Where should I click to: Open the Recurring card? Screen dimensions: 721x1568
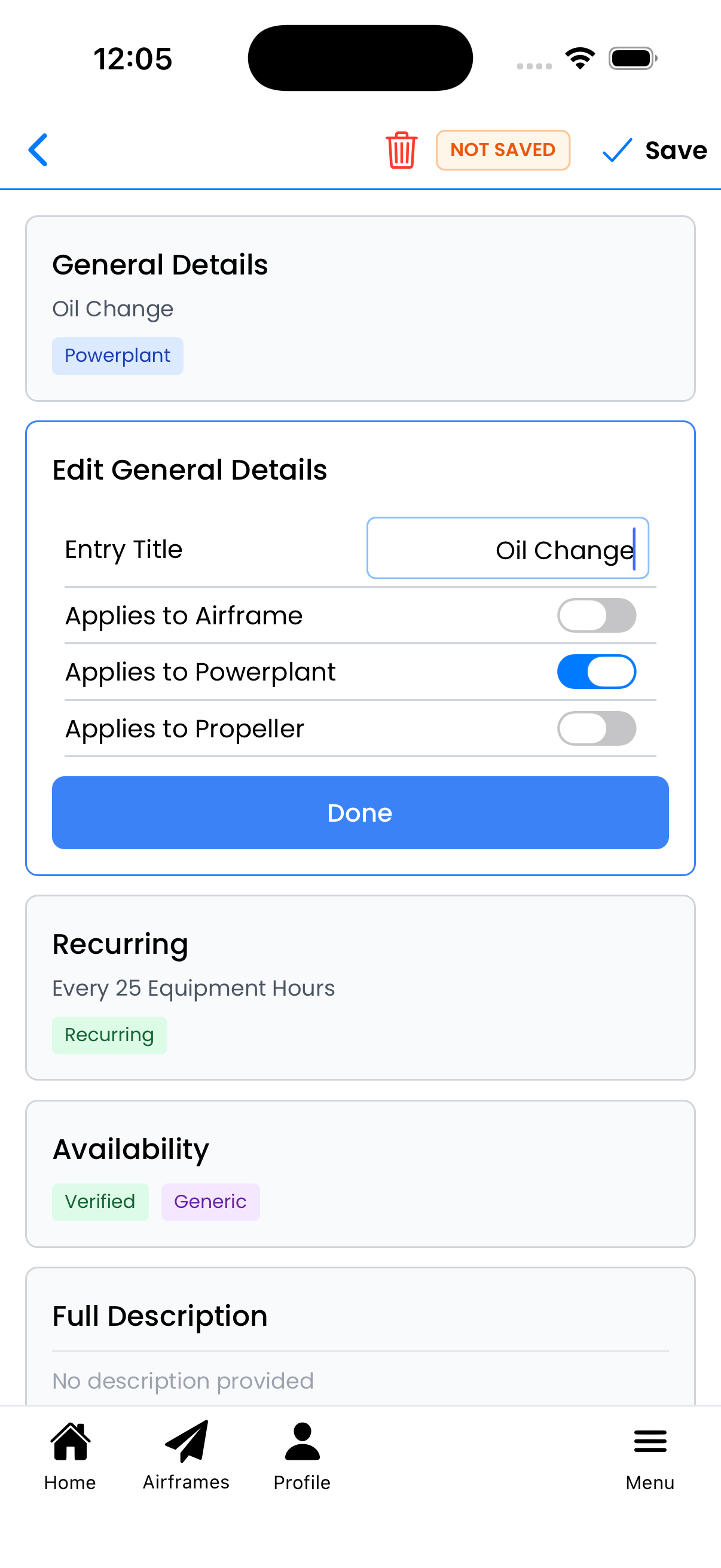pyautogui.click(x=360, y=987)
